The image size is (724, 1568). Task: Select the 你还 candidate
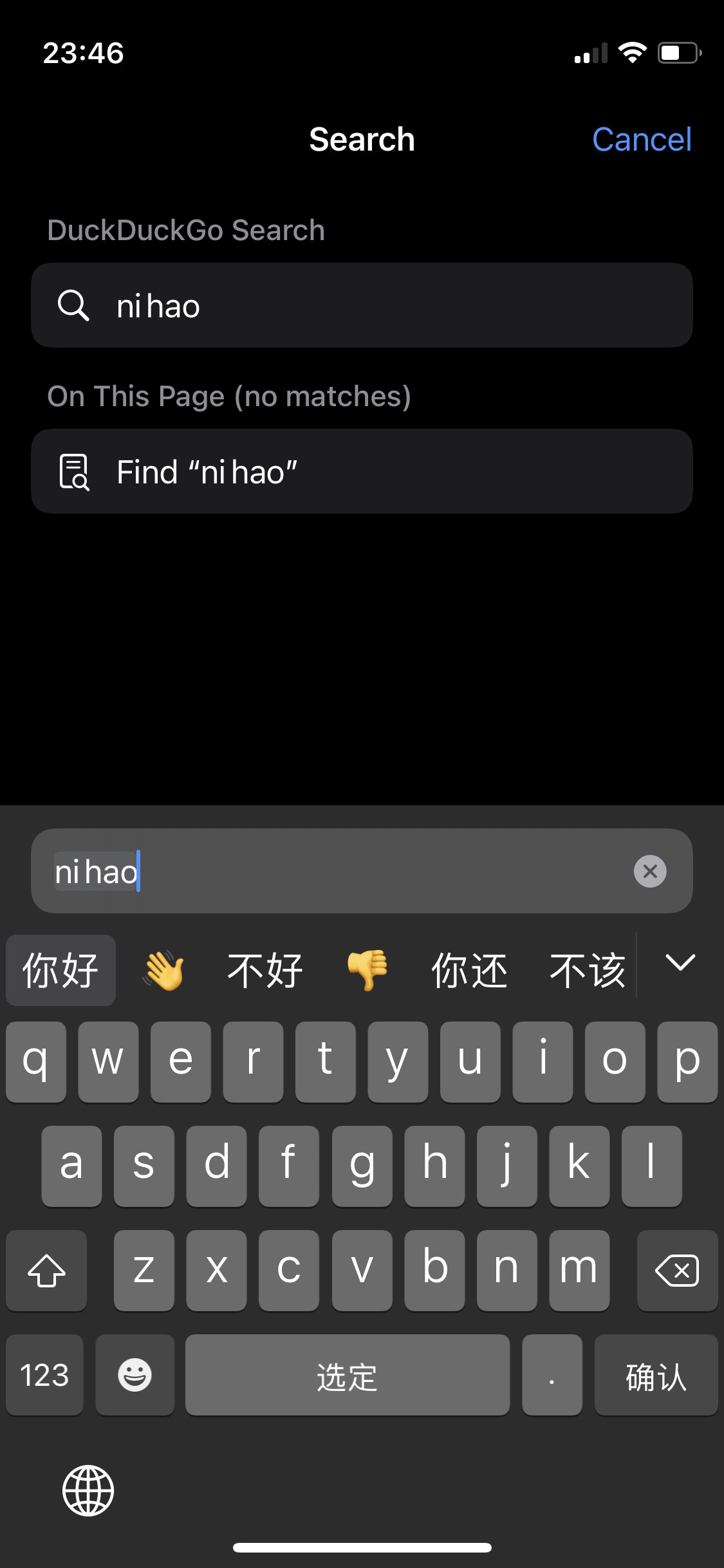469,970
